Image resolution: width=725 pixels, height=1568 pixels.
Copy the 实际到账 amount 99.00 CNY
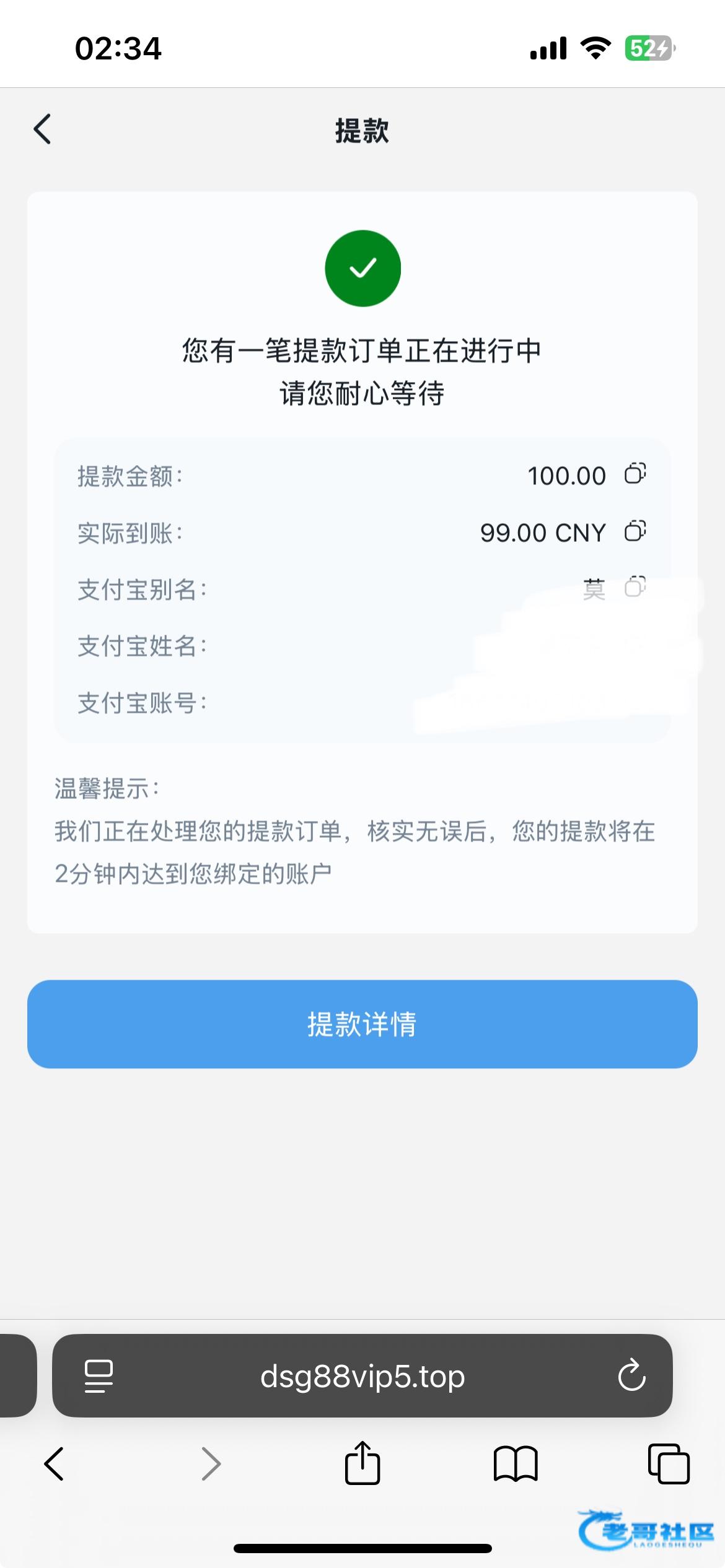click(635, 531)
